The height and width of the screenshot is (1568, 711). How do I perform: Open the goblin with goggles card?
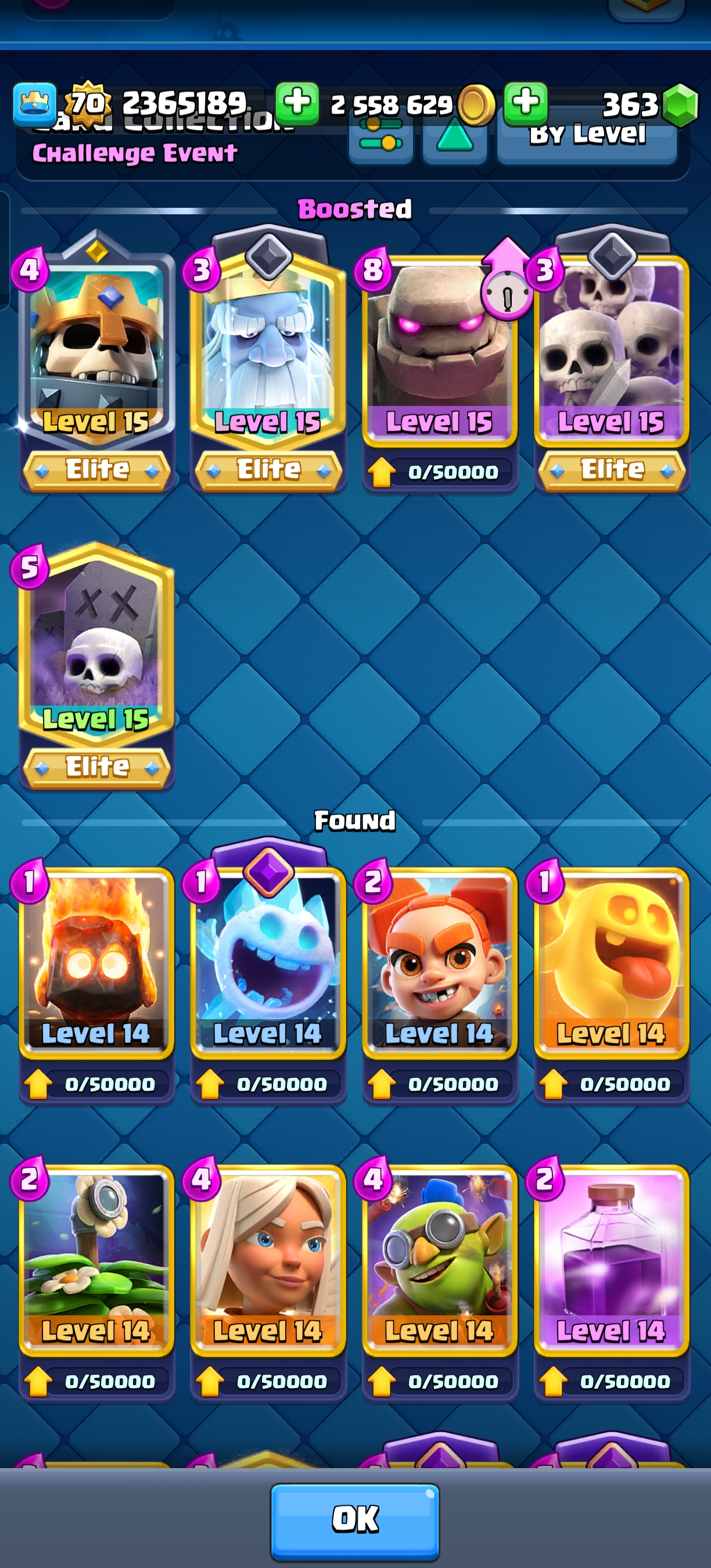(440, 1260)
